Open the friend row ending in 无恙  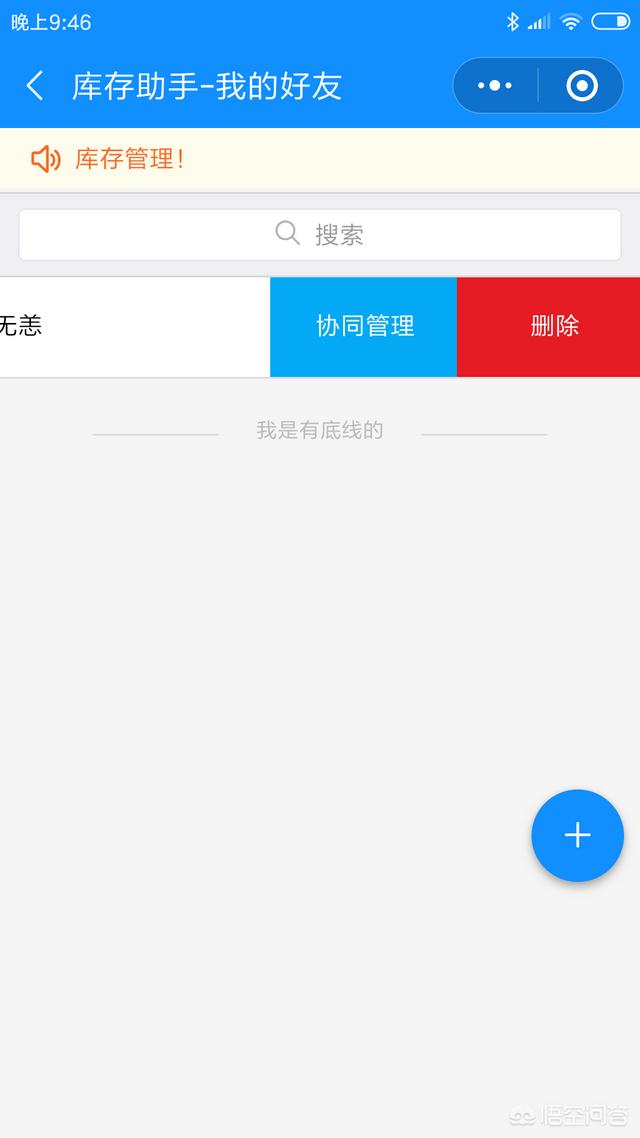point(130,326)
